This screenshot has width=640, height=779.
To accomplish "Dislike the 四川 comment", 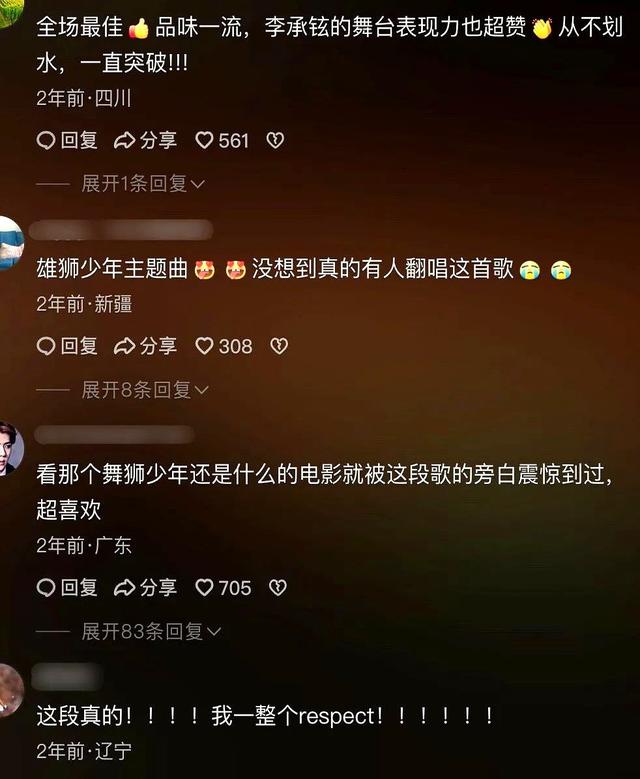I will click(x=276, y=141).
